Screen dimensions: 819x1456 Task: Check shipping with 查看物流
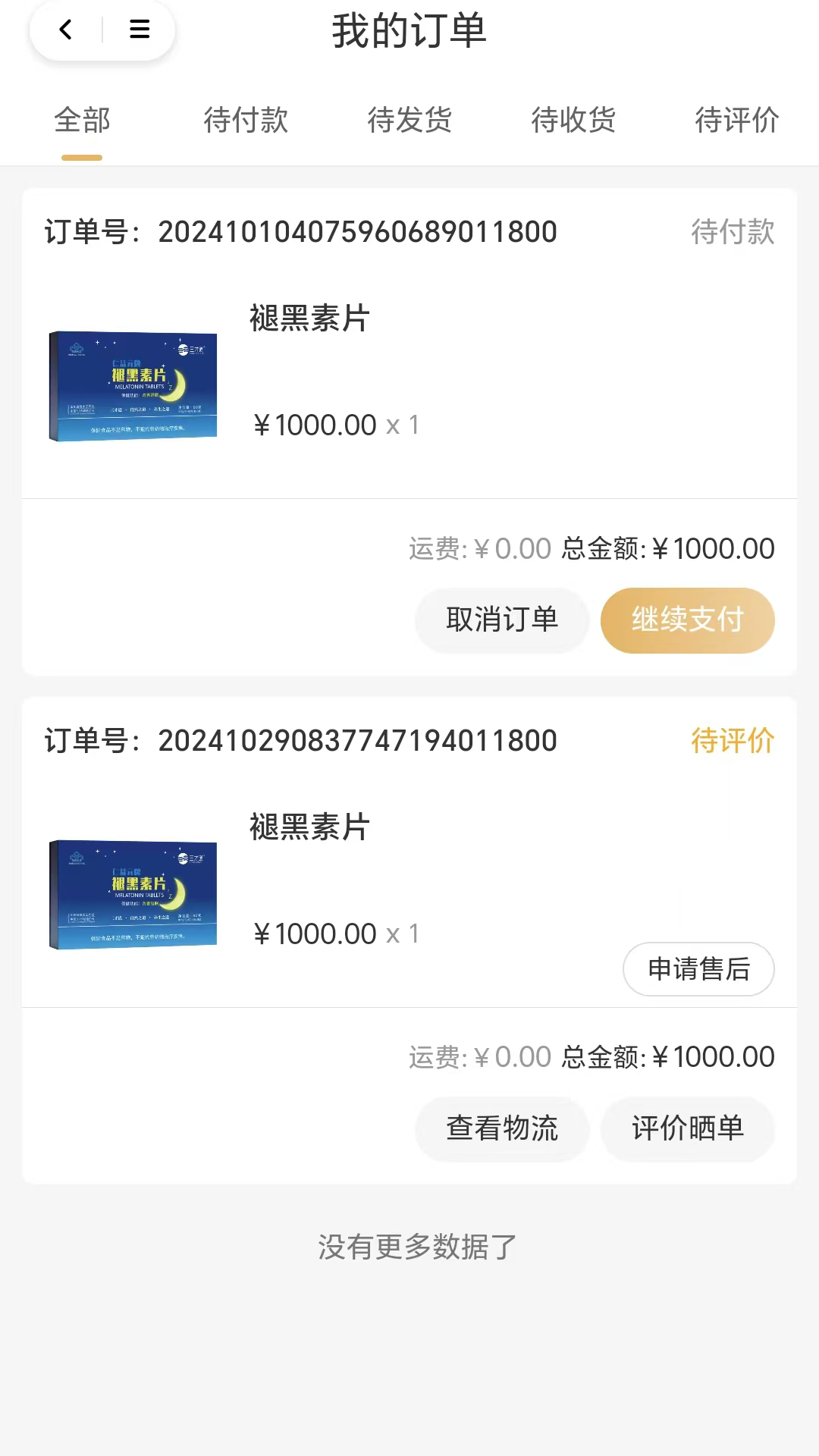click(502, 1128)
